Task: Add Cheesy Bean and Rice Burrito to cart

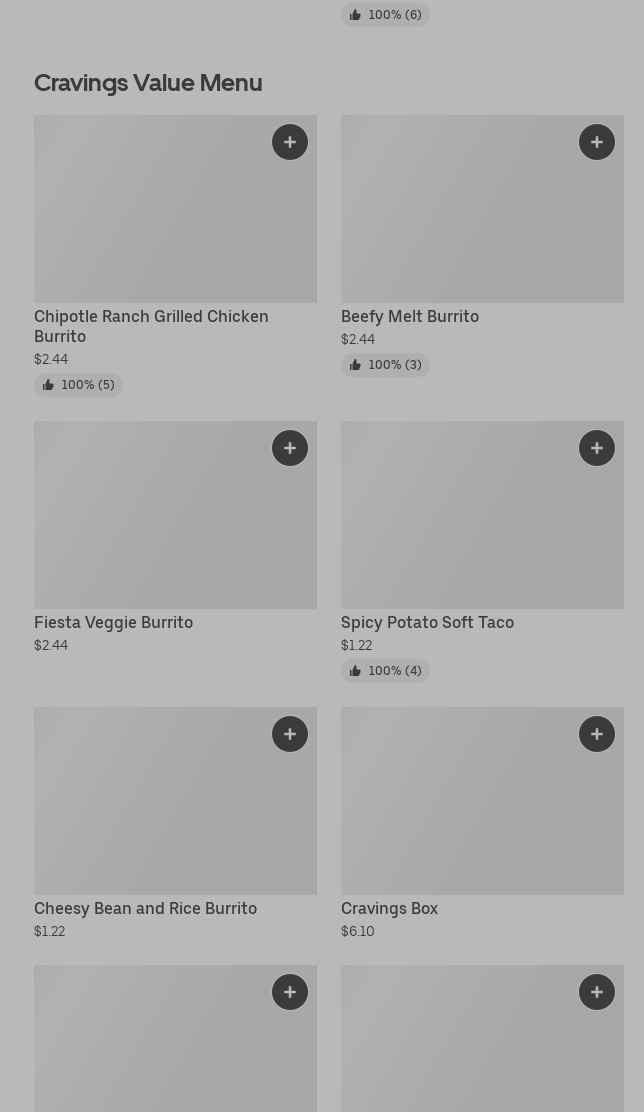Action: pyautogui.click(x=290, y=734)
